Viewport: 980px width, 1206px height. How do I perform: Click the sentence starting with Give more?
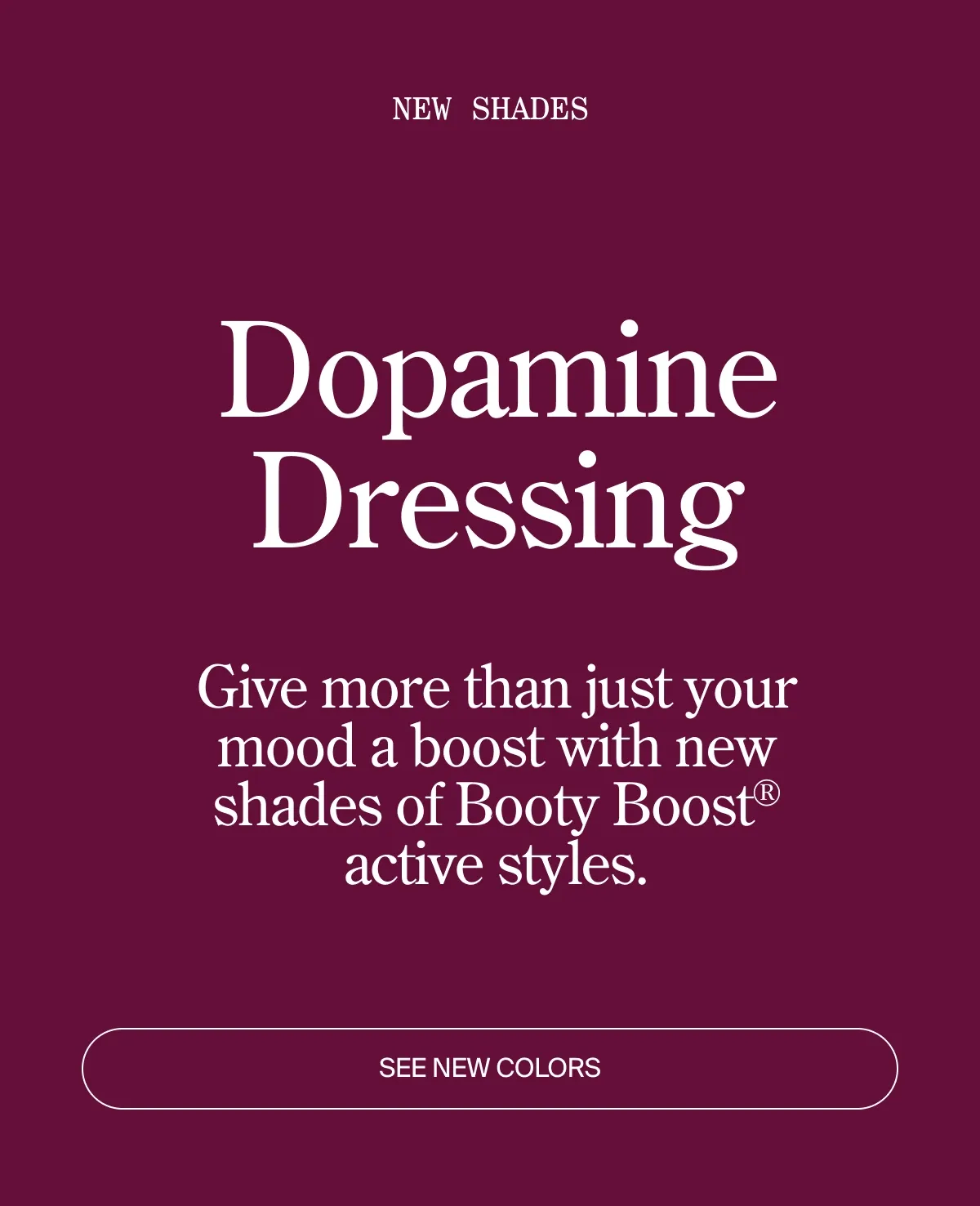[498, 687]
